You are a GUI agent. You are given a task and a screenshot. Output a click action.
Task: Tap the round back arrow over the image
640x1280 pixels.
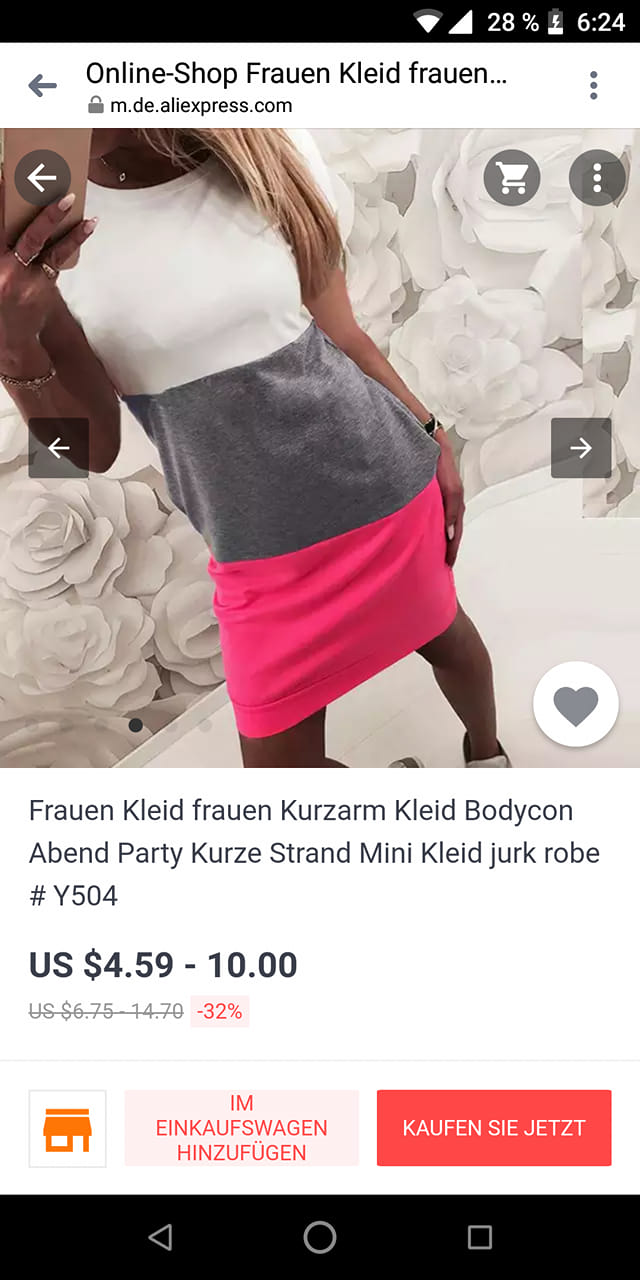point(42,179)
